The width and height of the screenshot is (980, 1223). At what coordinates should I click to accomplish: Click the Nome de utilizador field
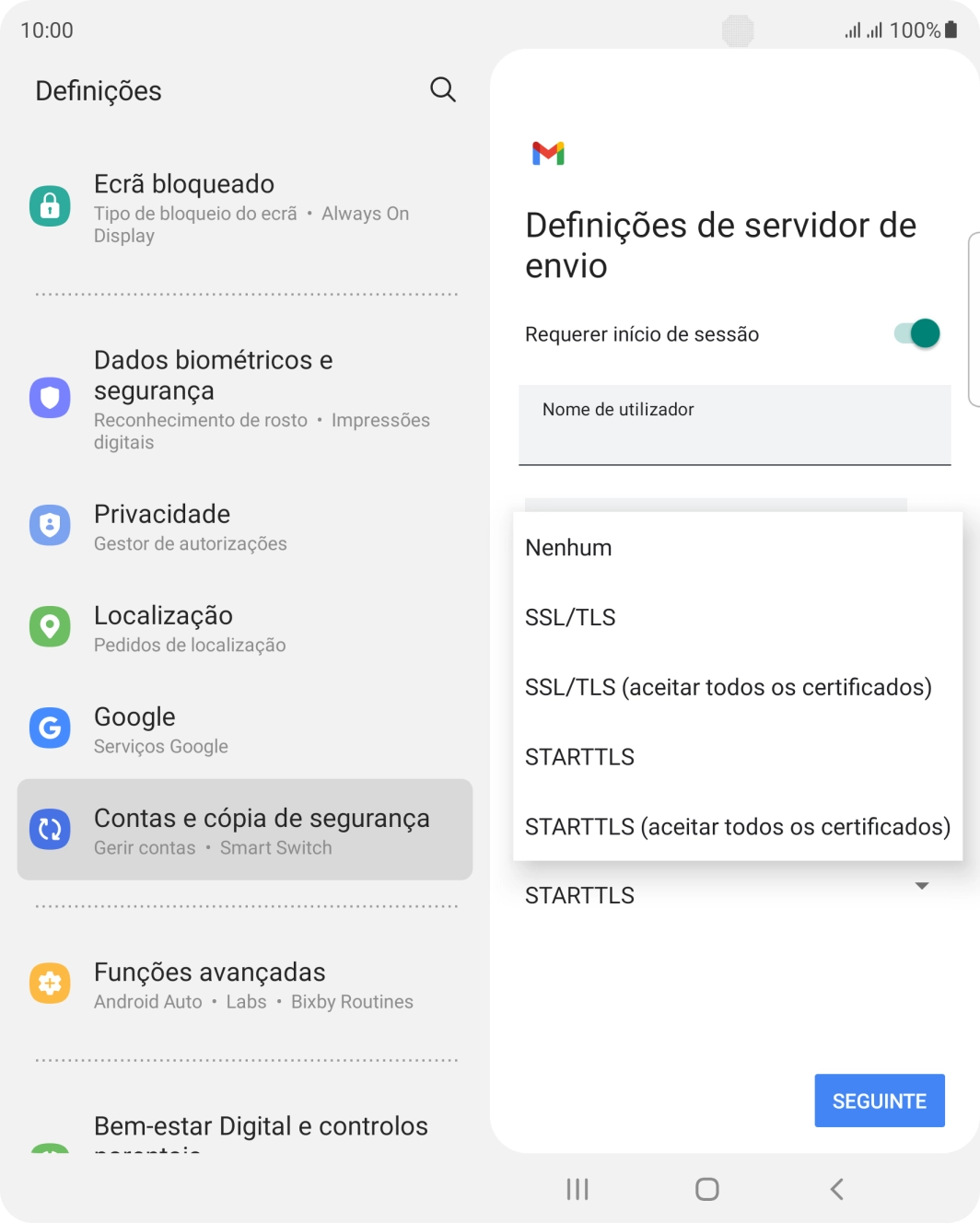(734, 425)
